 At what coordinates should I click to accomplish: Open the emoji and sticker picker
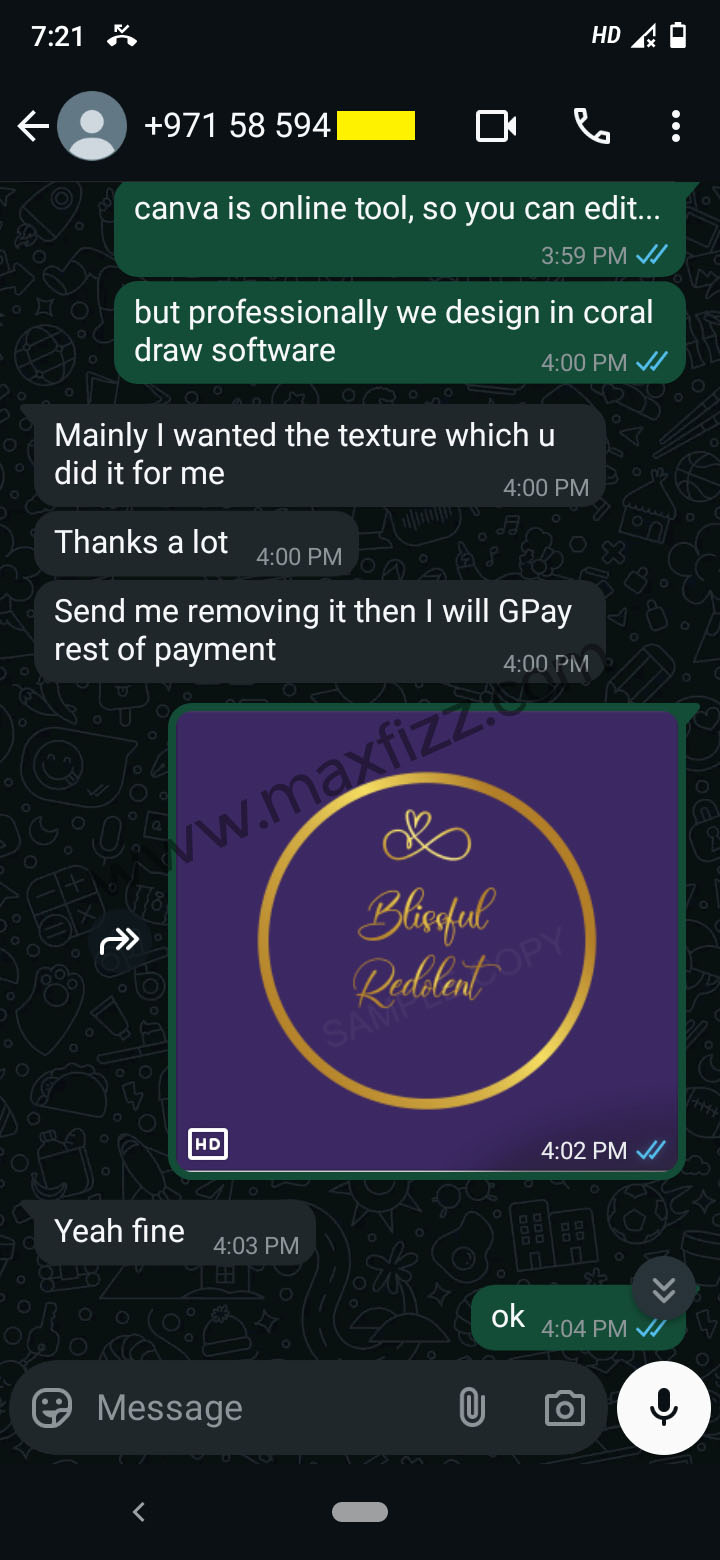coord(52,1408)
